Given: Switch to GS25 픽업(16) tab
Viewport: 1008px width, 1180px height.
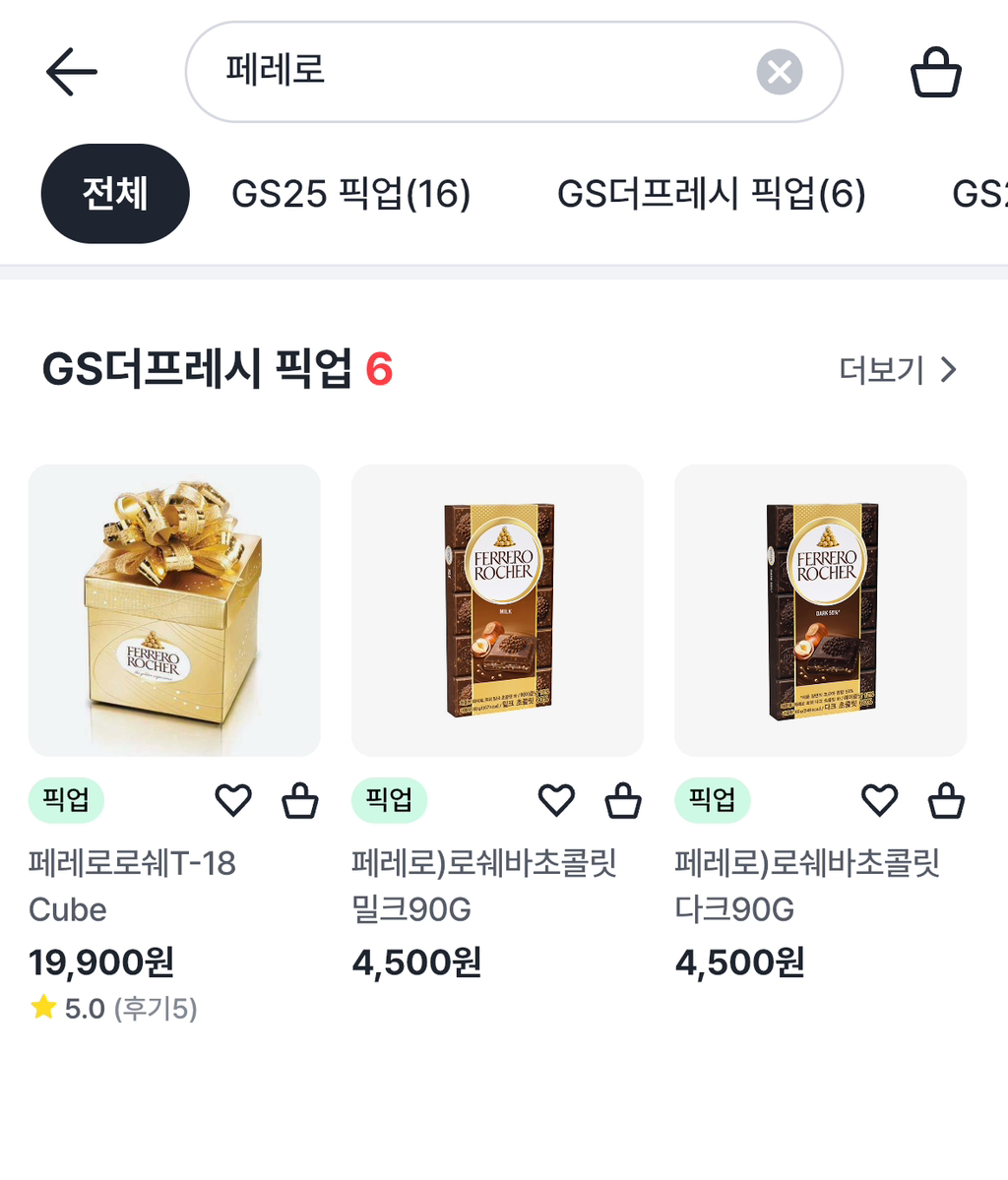Looking at the screenshot, I should (350, 194).
